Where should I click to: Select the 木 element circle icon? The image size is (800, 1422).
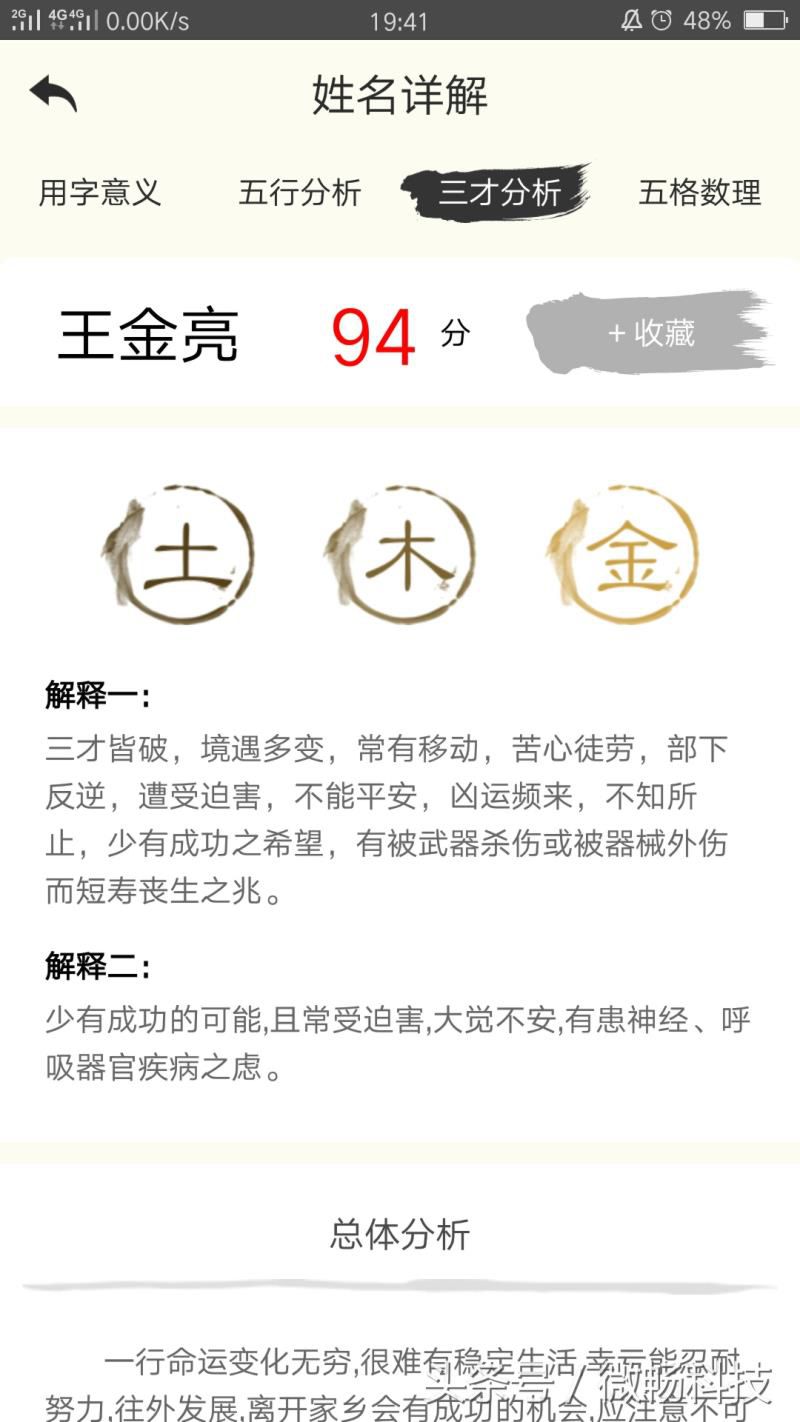398,556
